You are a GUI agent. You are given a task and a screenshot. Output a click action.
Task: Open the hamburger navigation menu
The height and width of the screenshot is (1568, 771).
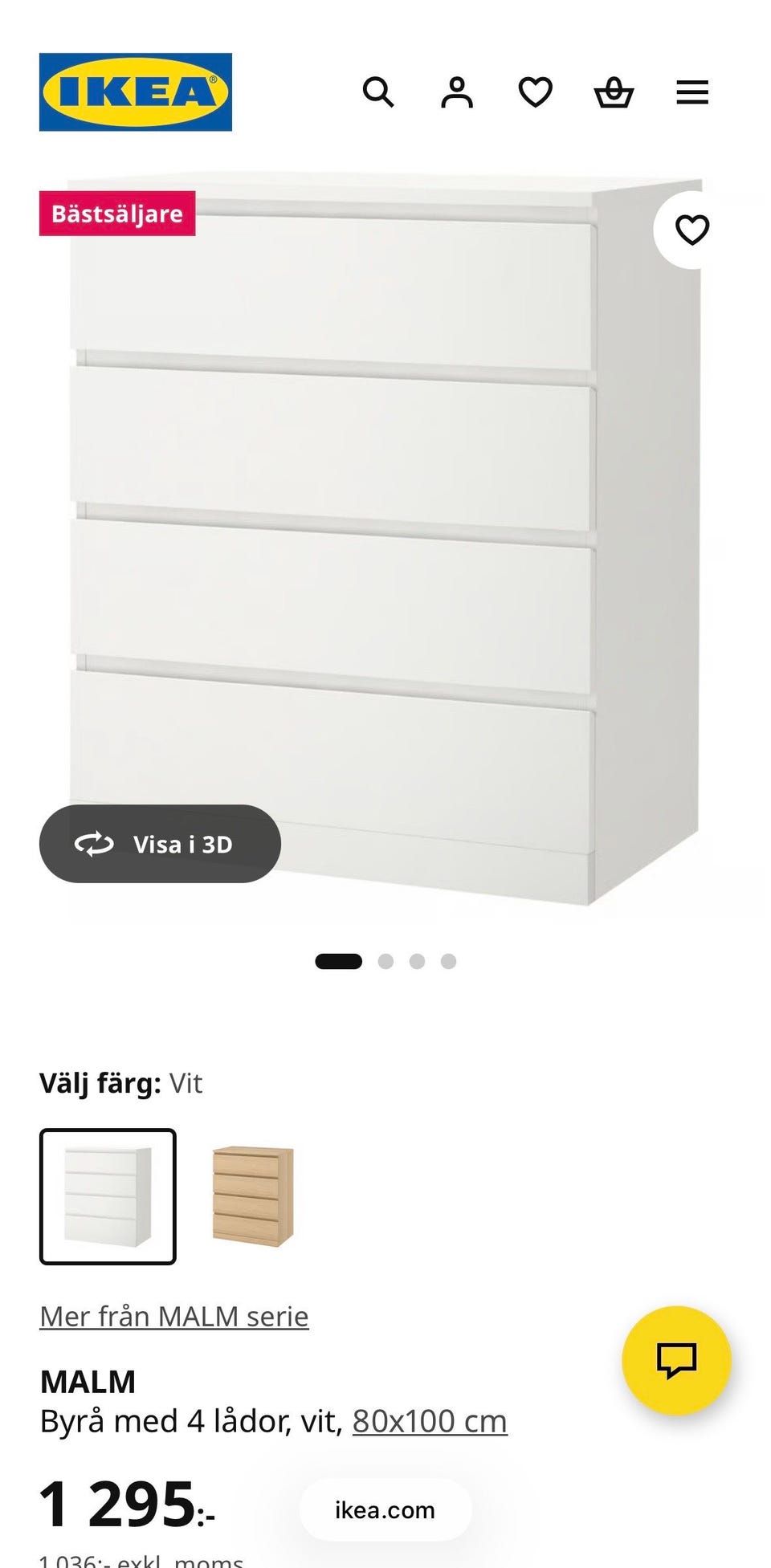691,92
